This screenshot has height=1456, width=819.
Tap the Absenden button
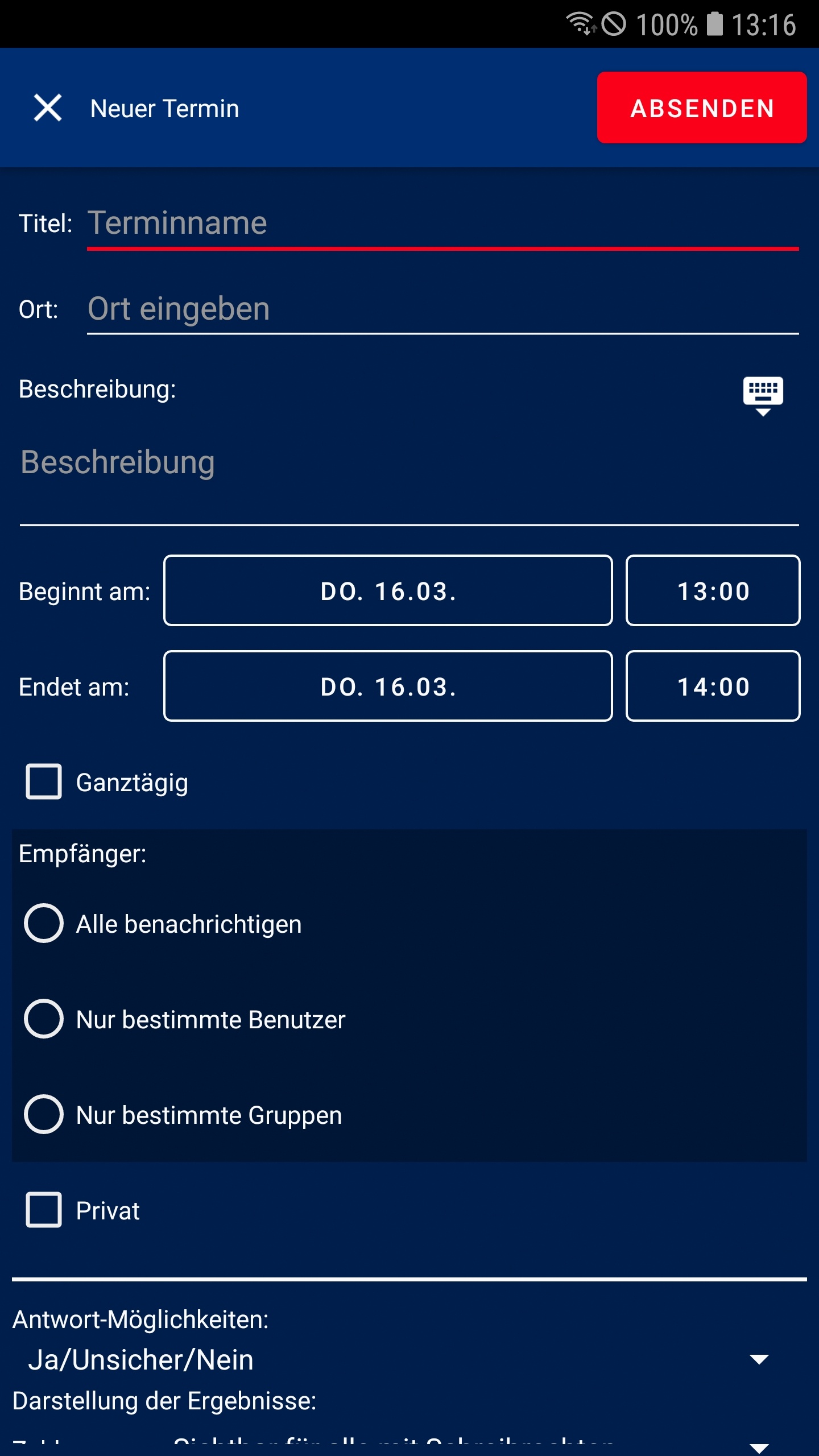(x=702, y=107)
